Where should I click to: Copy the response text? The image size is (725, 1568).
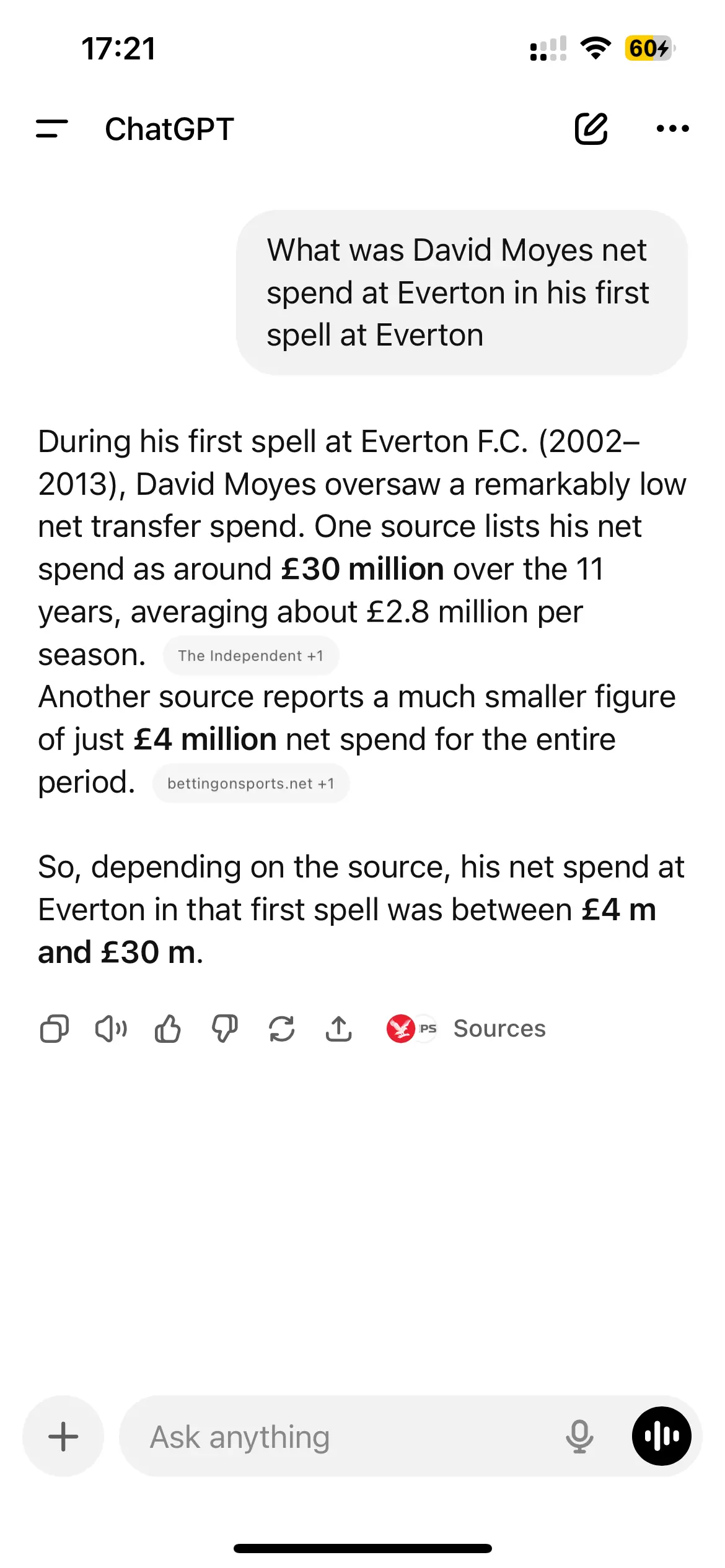point(55,1029)
